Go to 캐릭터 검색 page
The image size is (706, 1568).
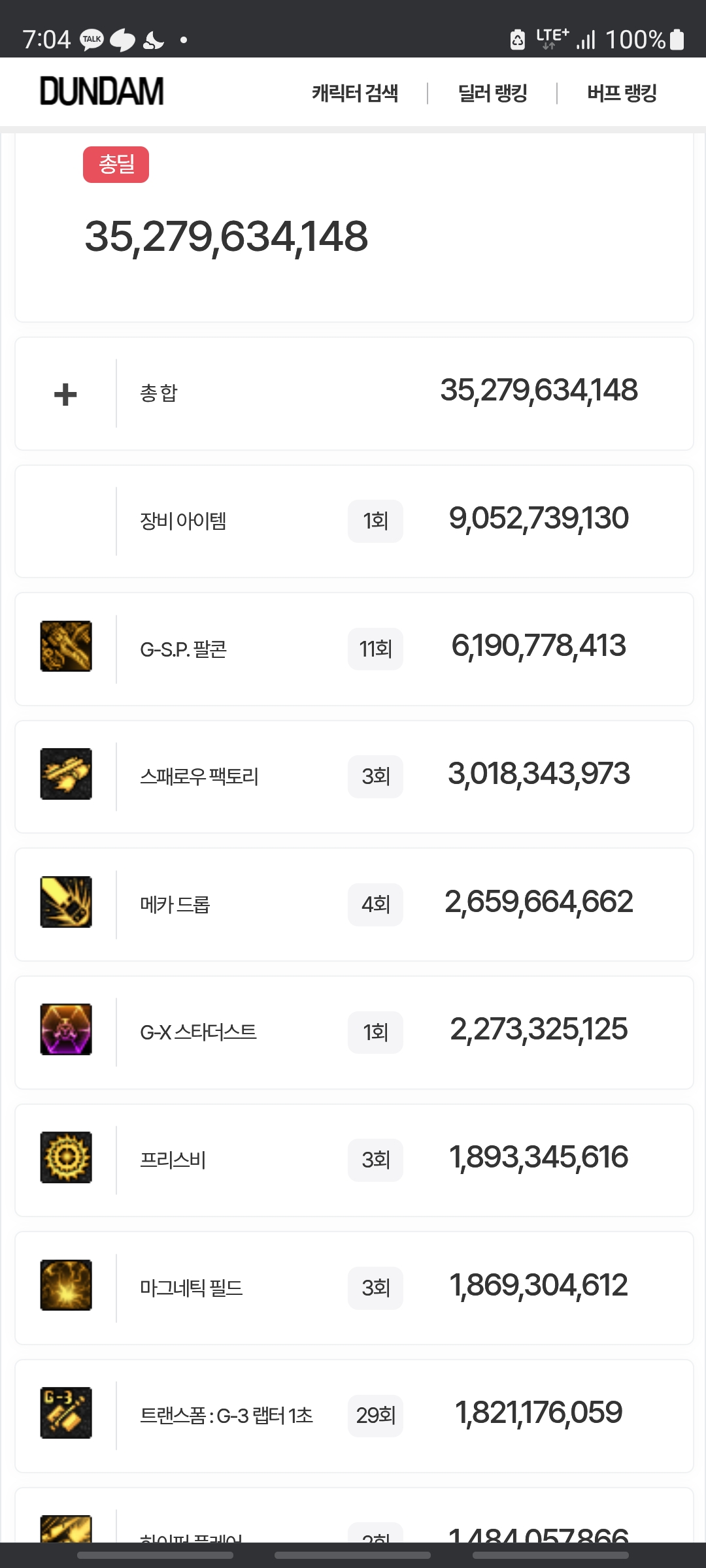[x=355, y=93]
